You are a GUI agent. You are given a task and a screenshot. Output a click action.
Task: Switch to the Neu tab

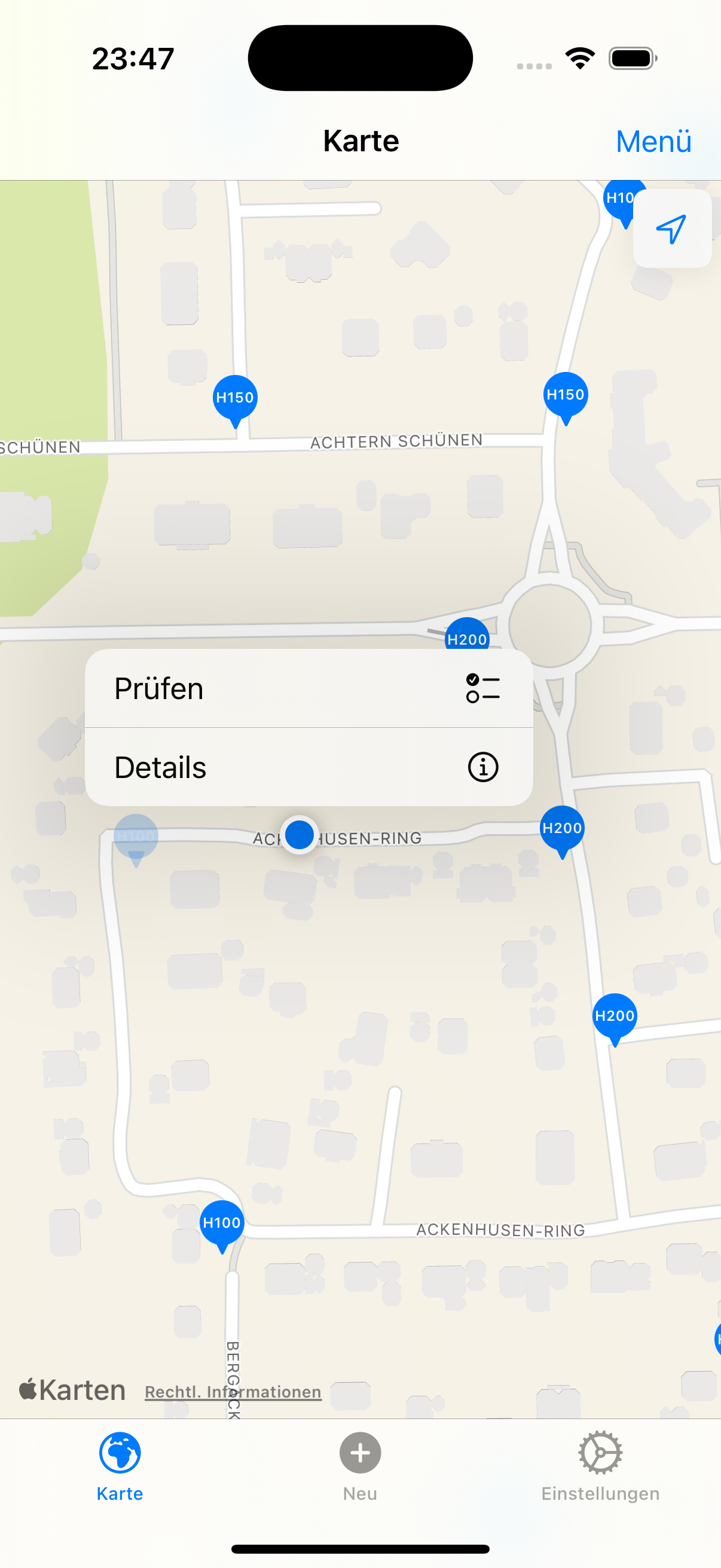coord(360,1466)
